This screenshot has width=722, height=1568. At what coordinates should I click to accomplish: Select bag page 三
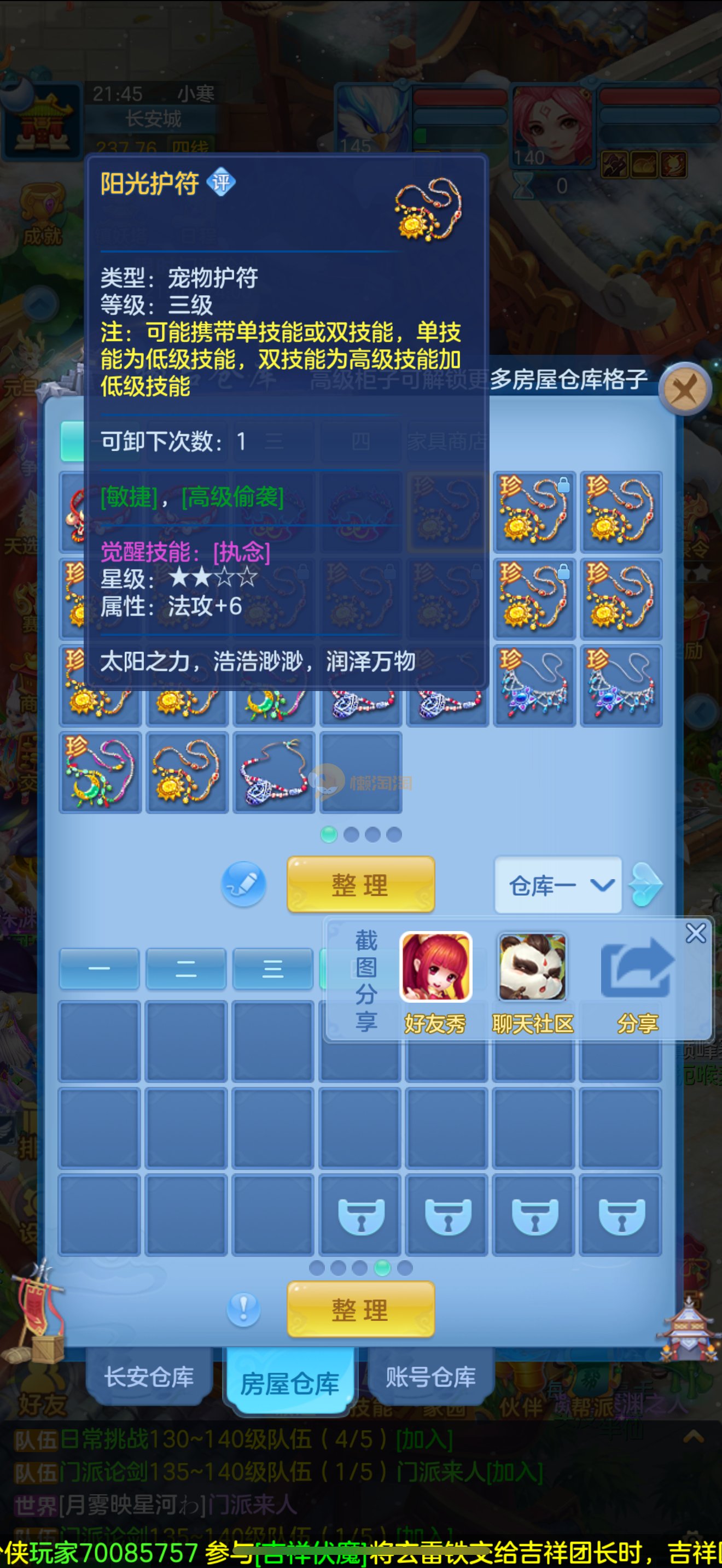pyautogui.click(x=273, y=968)
